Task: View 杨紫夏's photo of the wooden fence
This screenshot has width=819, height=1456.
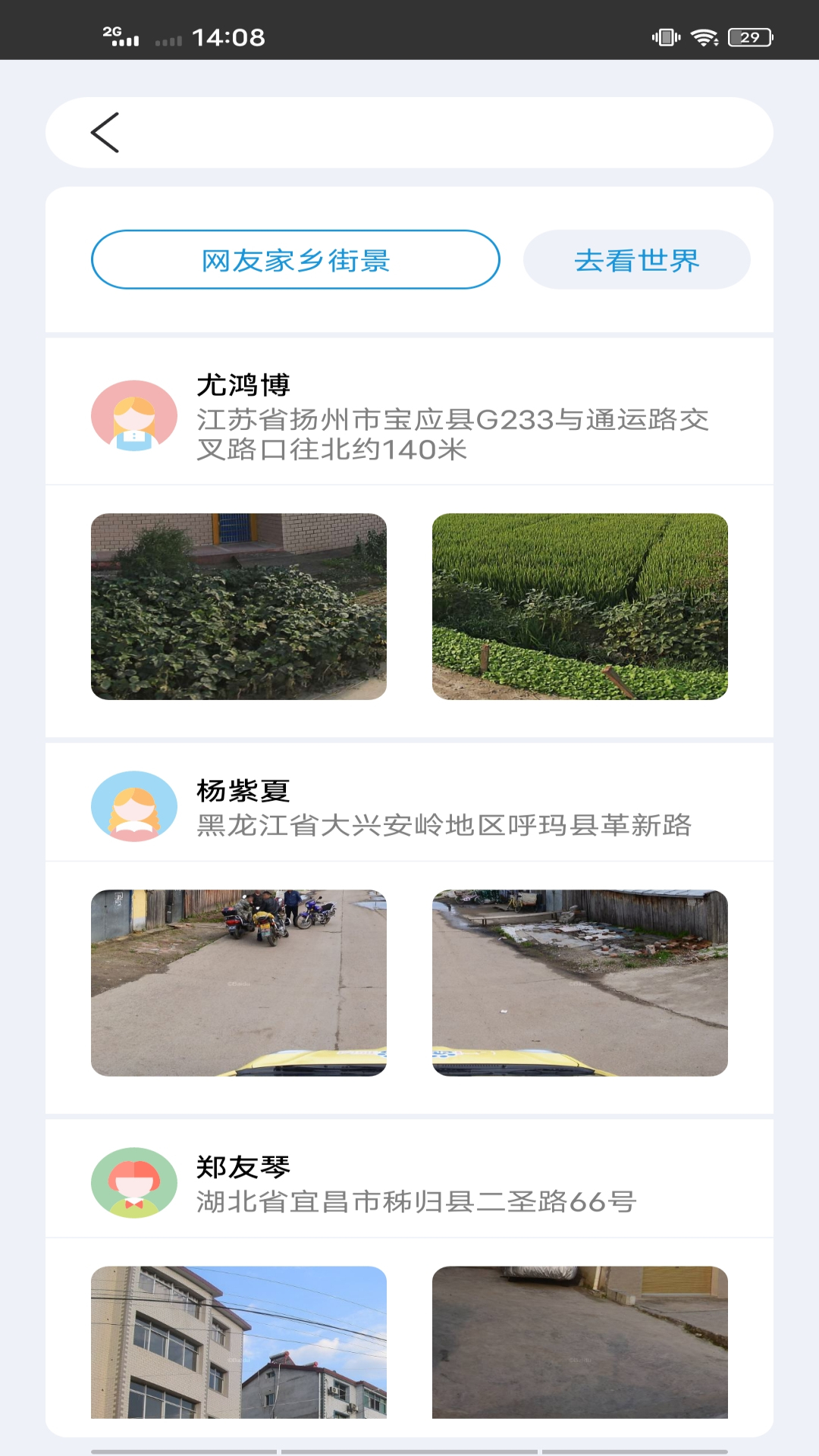Action: click(x=580, y=983)
